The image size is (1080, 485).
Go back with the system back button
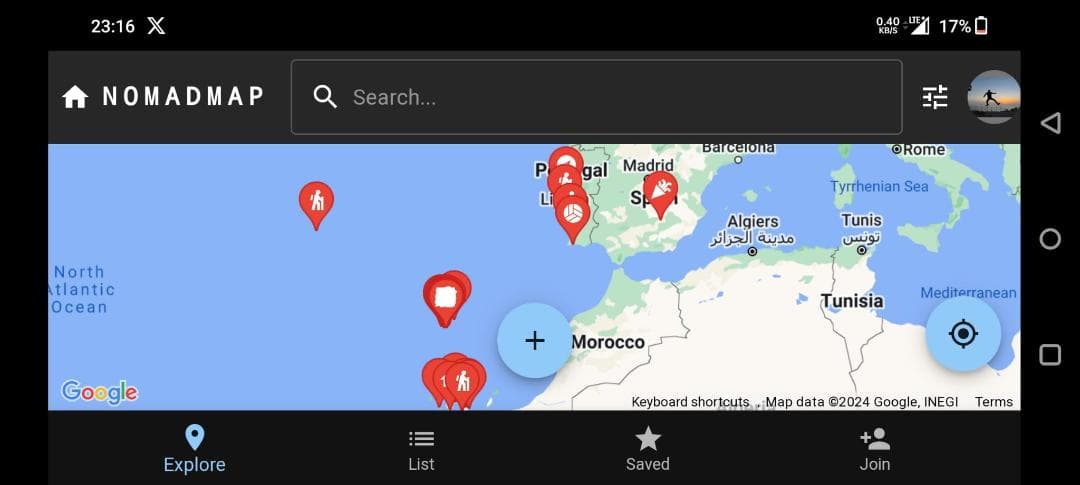tap(1049, 123)
